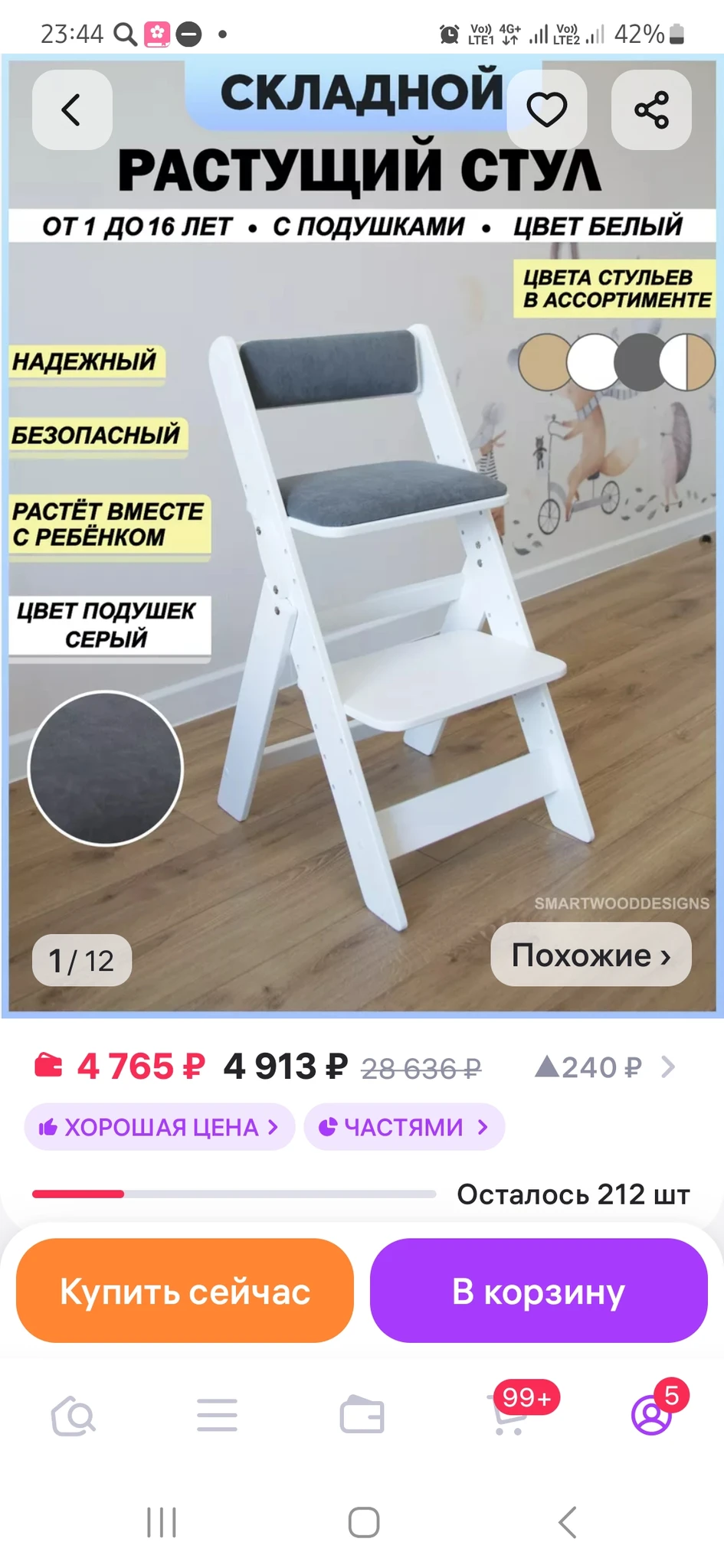Tap the system home button

pyautogui.click(x=363, y=1522)
